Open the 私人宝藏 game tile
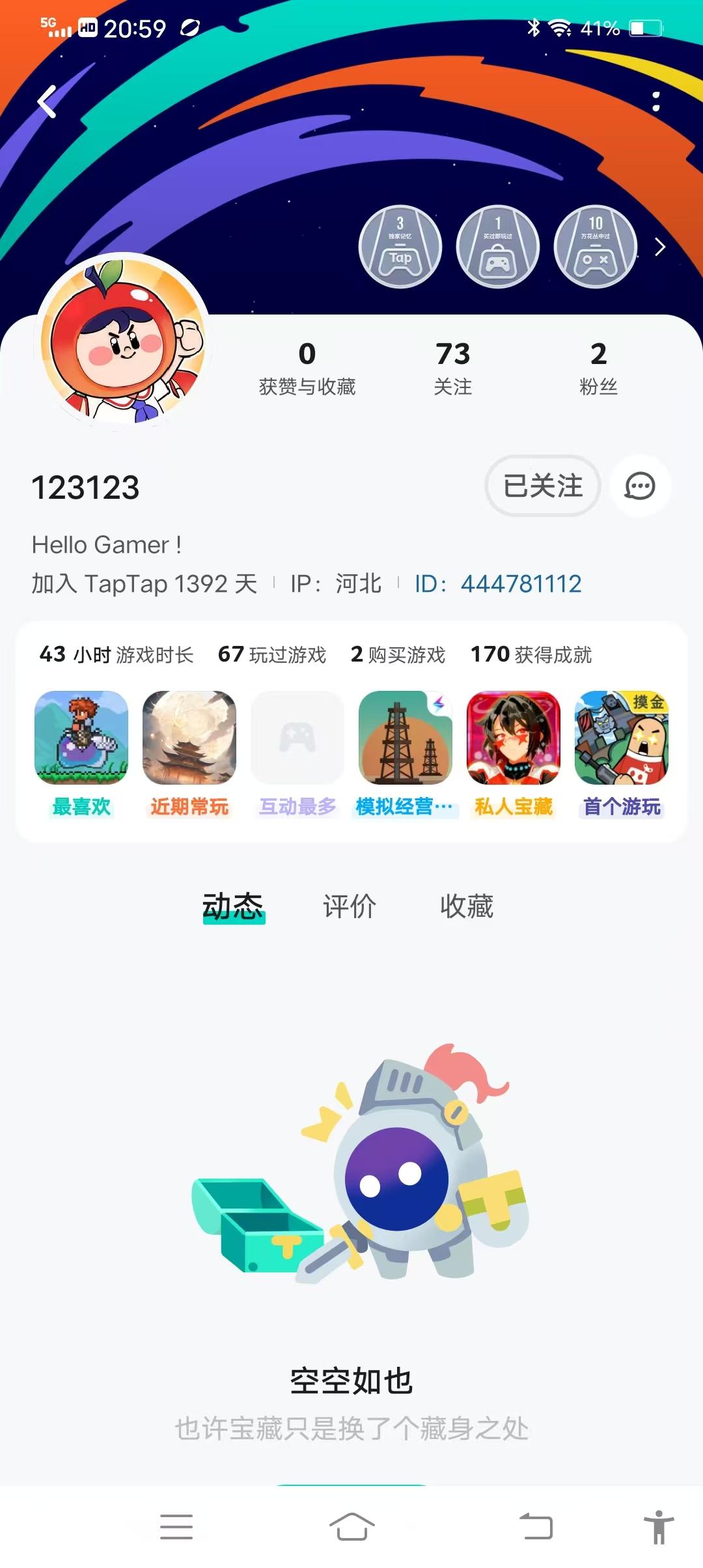Image resolution: width=703 pixels, height=1568 pixels. [514, 738]
